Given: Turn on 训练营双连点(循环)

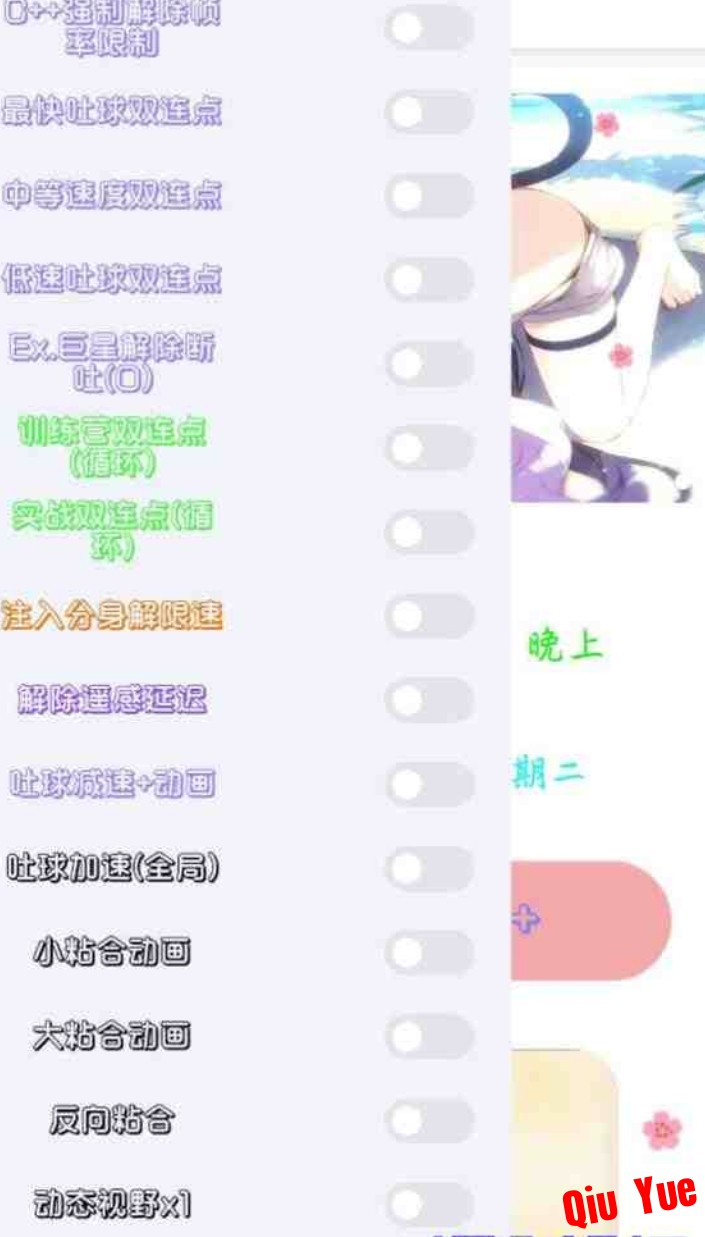Looking at the screenshot, I should [429, 448].
